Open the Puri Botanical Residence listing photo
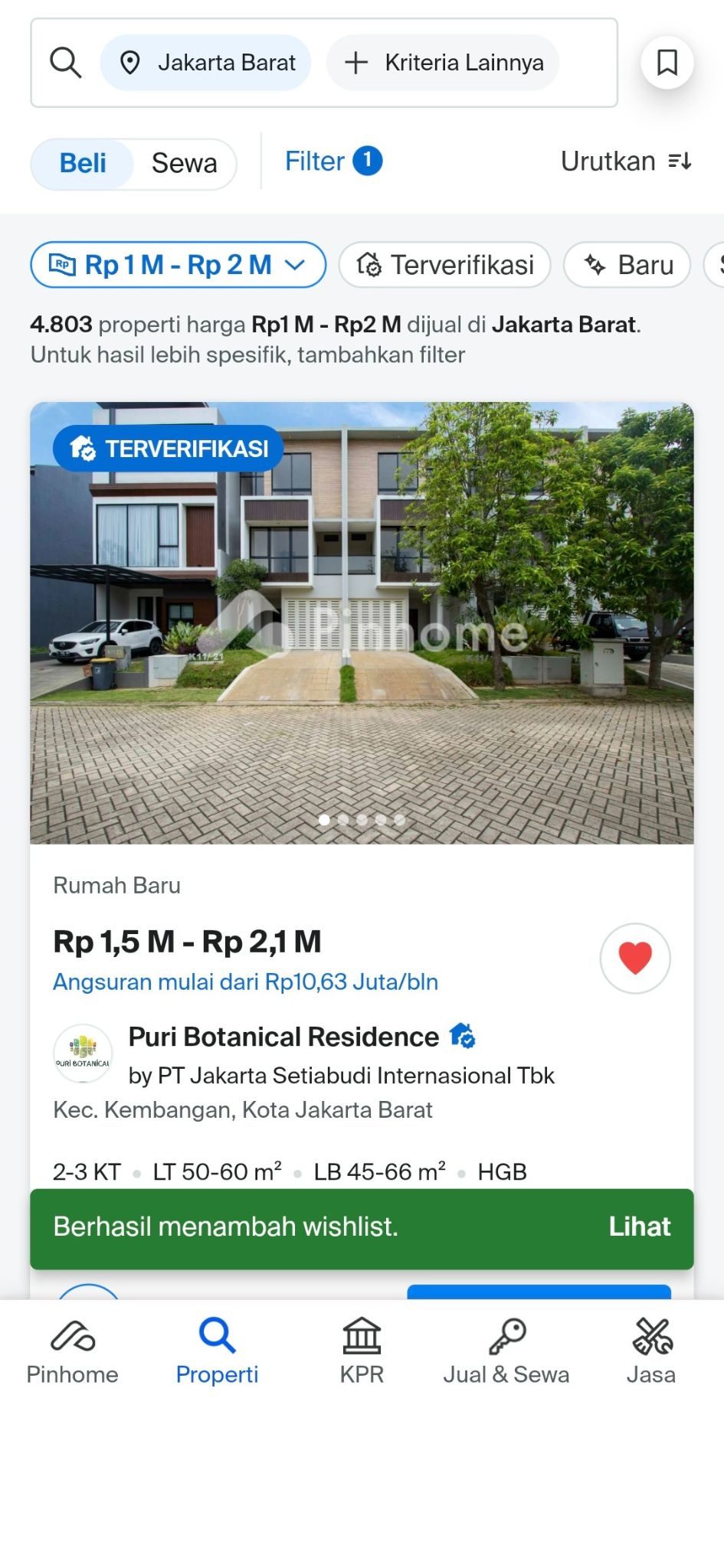 [x=362, y=622]
